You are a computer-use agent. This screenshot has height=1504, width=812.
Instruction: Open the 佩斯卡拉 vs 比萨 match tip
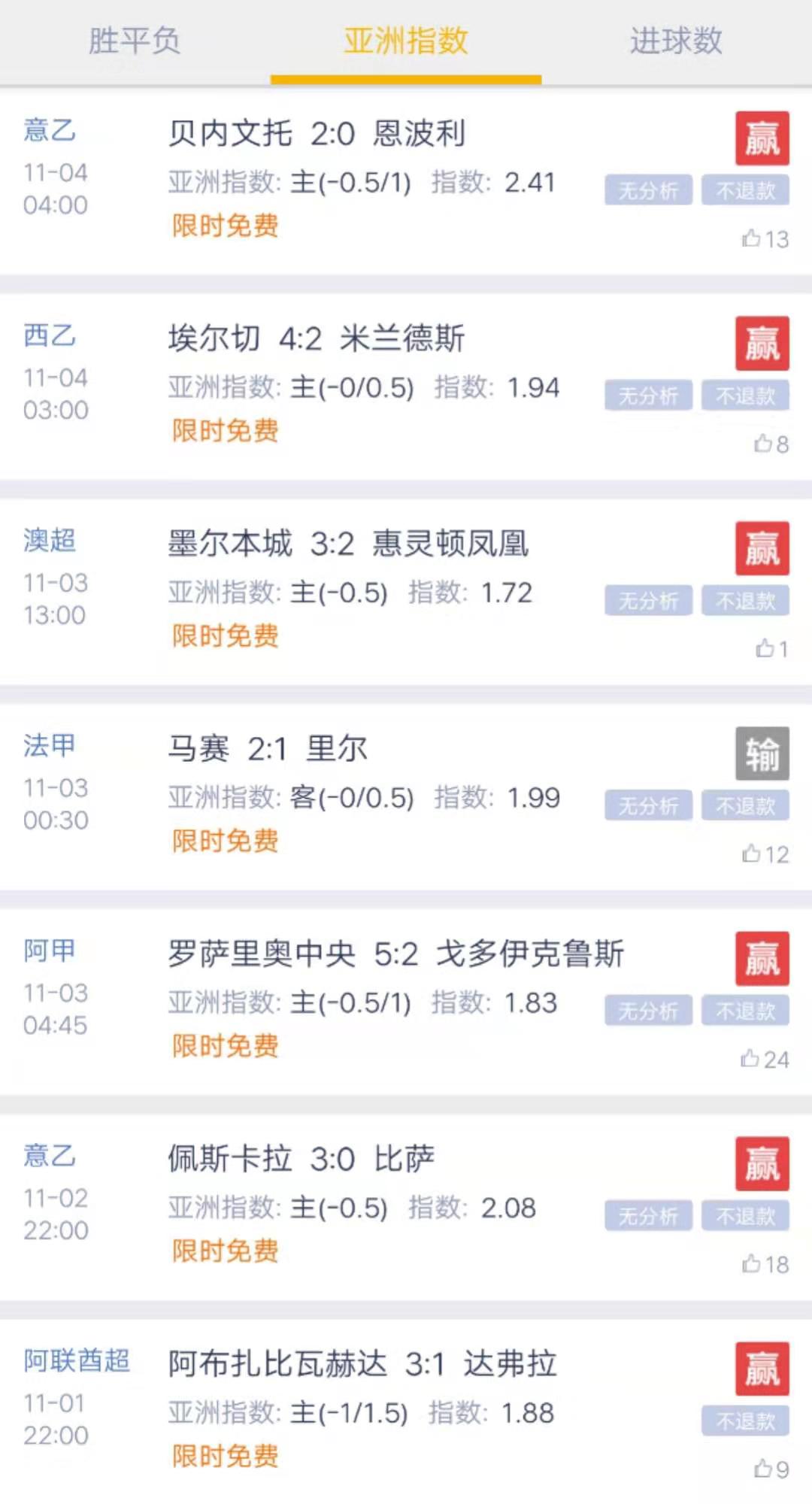click(x=301, y=1160)
